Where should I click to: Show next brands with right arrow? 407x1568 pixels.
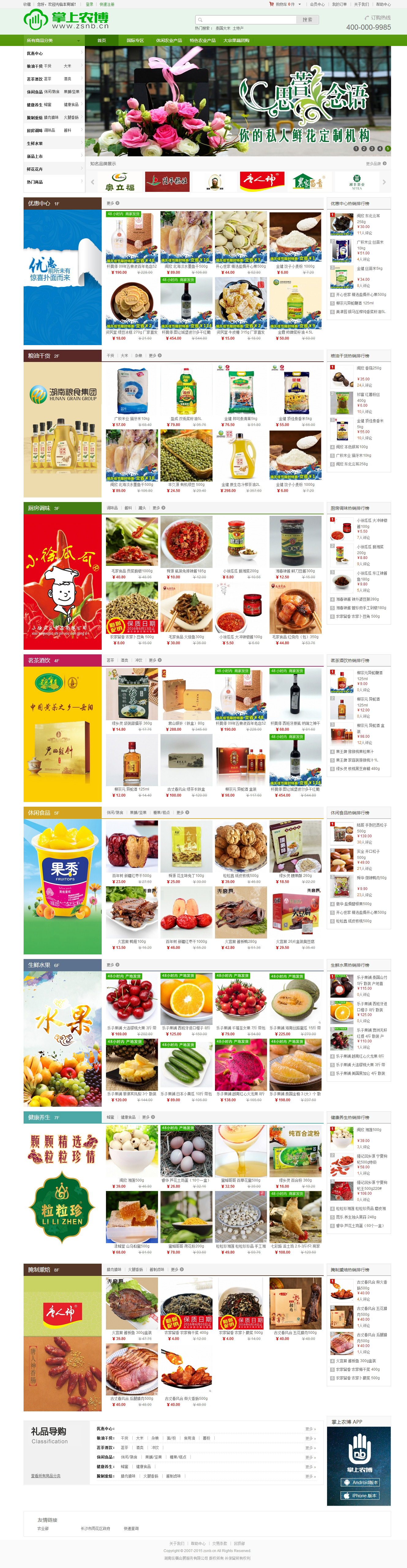384,182
